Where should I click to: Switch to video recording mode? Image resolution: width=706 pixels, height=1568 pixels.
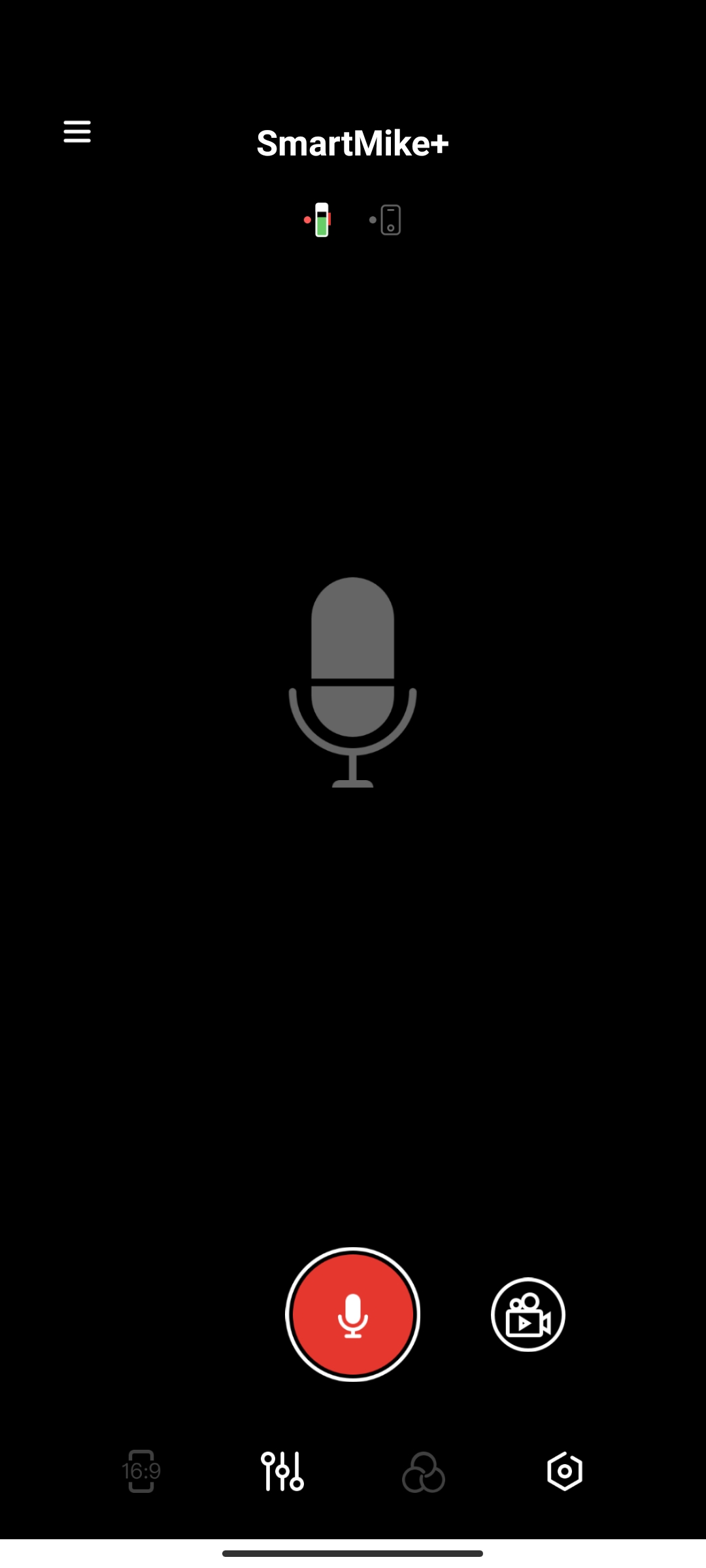(x=528, y=1314)
